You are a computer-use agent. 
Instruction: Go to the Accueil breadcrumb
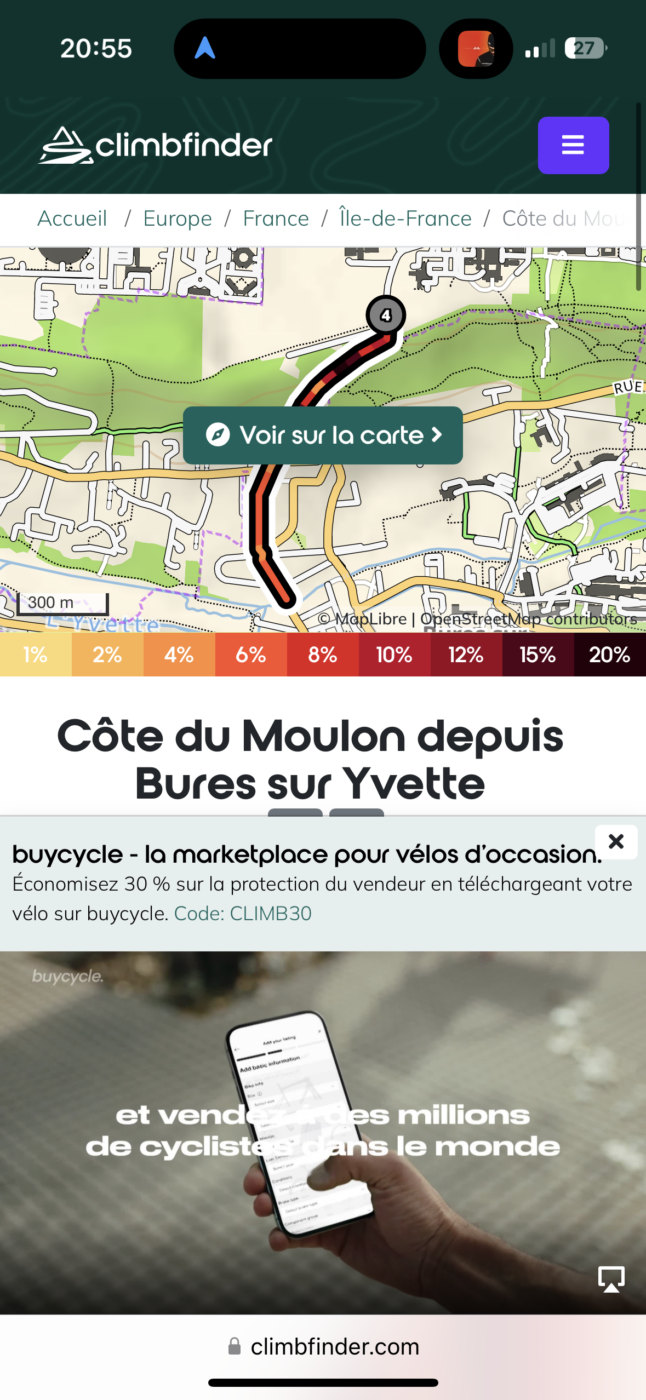pyautogui.click(x=72, y=218)
